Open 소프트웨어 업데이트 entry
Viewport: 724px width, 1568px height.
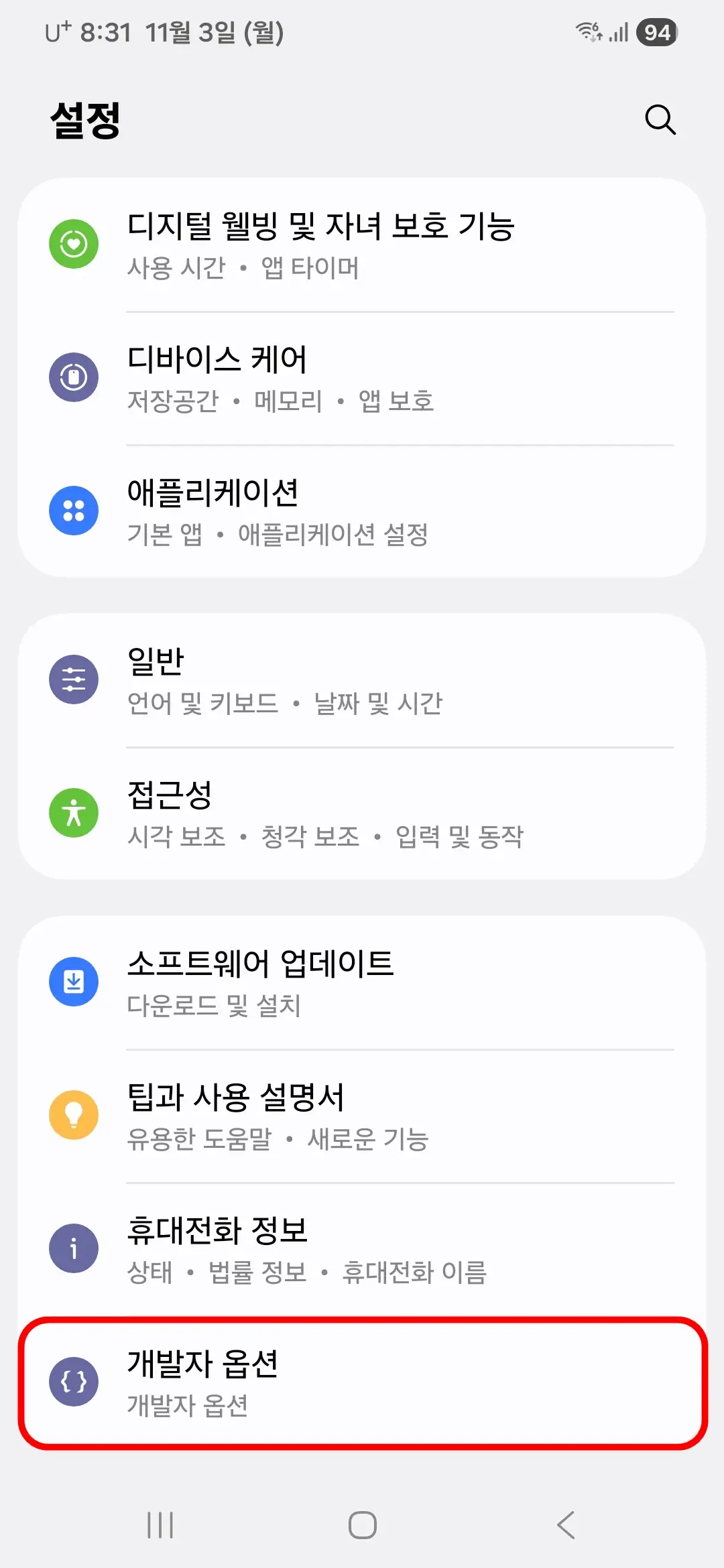(362, 980)
